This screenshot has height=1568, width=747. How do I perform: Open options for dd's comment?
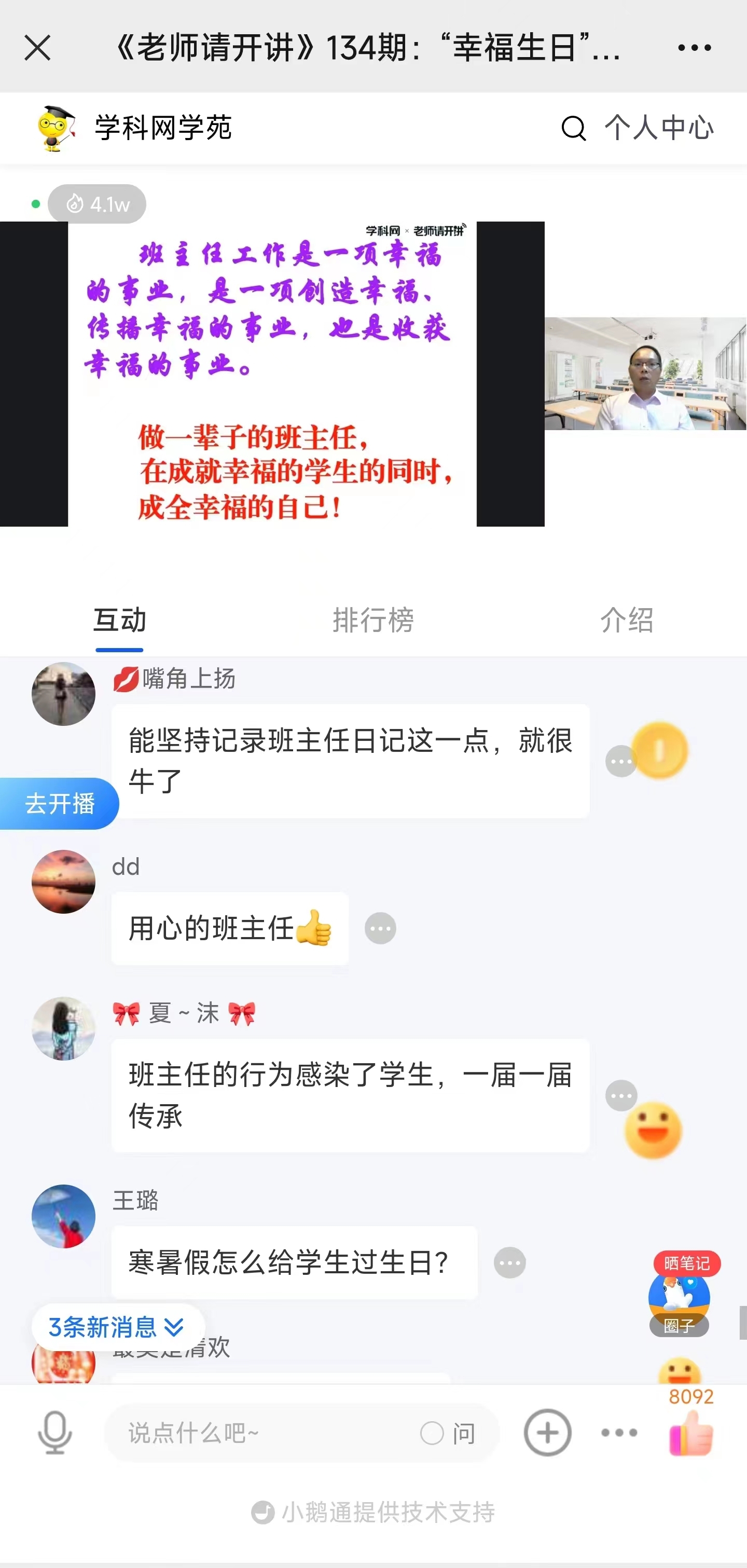380,929
